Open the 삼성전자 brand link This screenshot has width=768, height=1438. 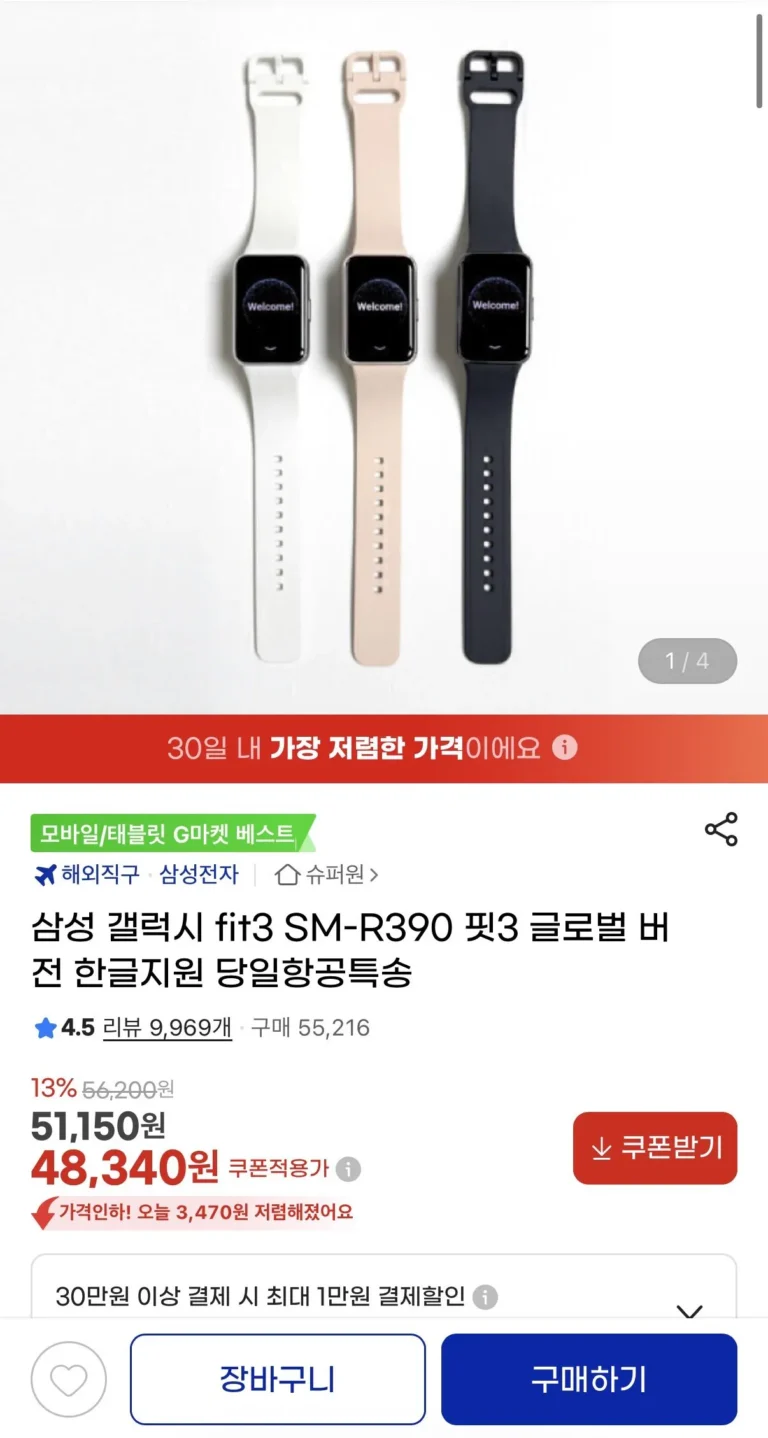click(199, 875)
